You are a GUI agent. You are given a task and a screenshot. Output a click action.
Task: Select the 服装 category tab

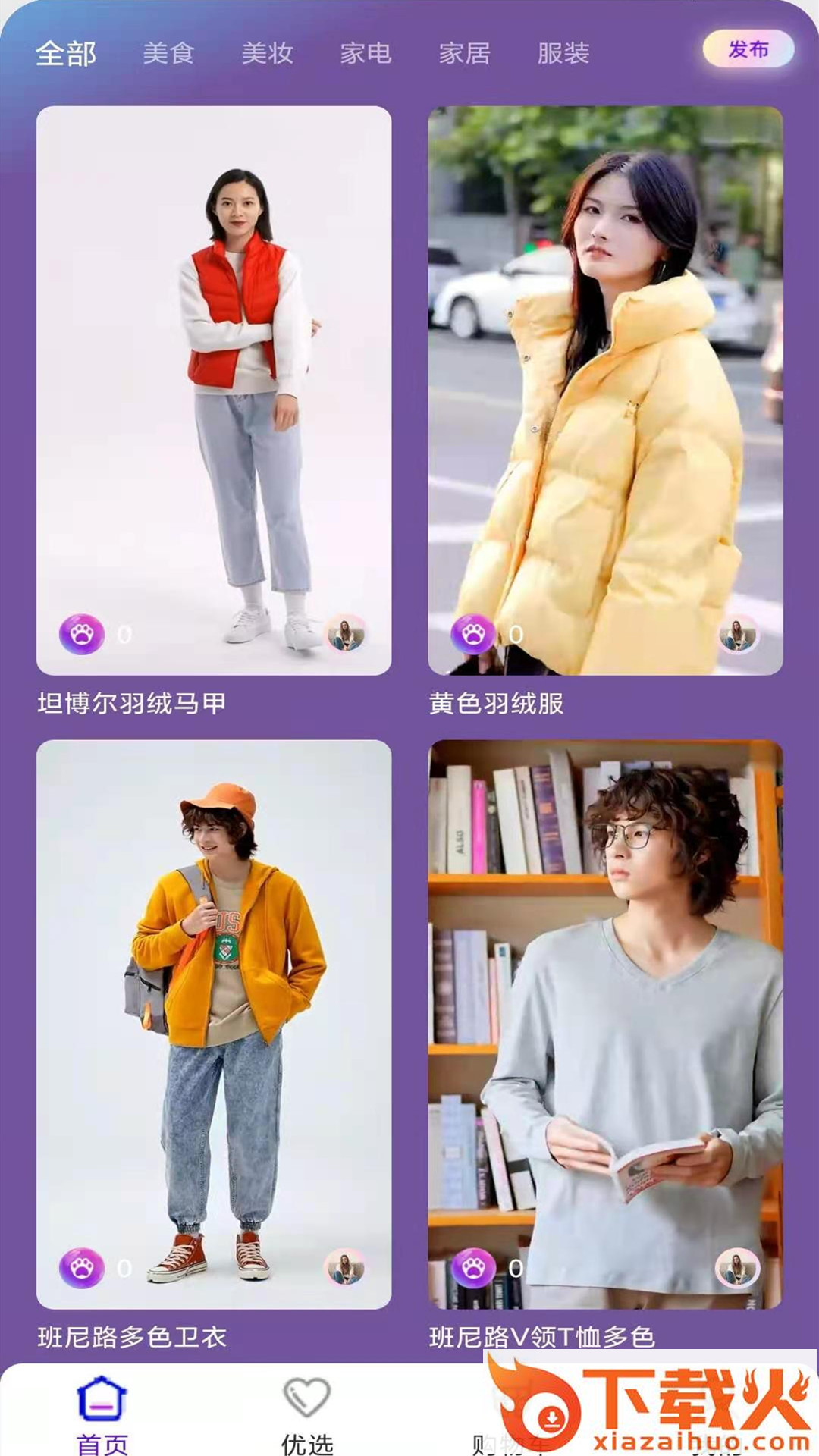563,53
